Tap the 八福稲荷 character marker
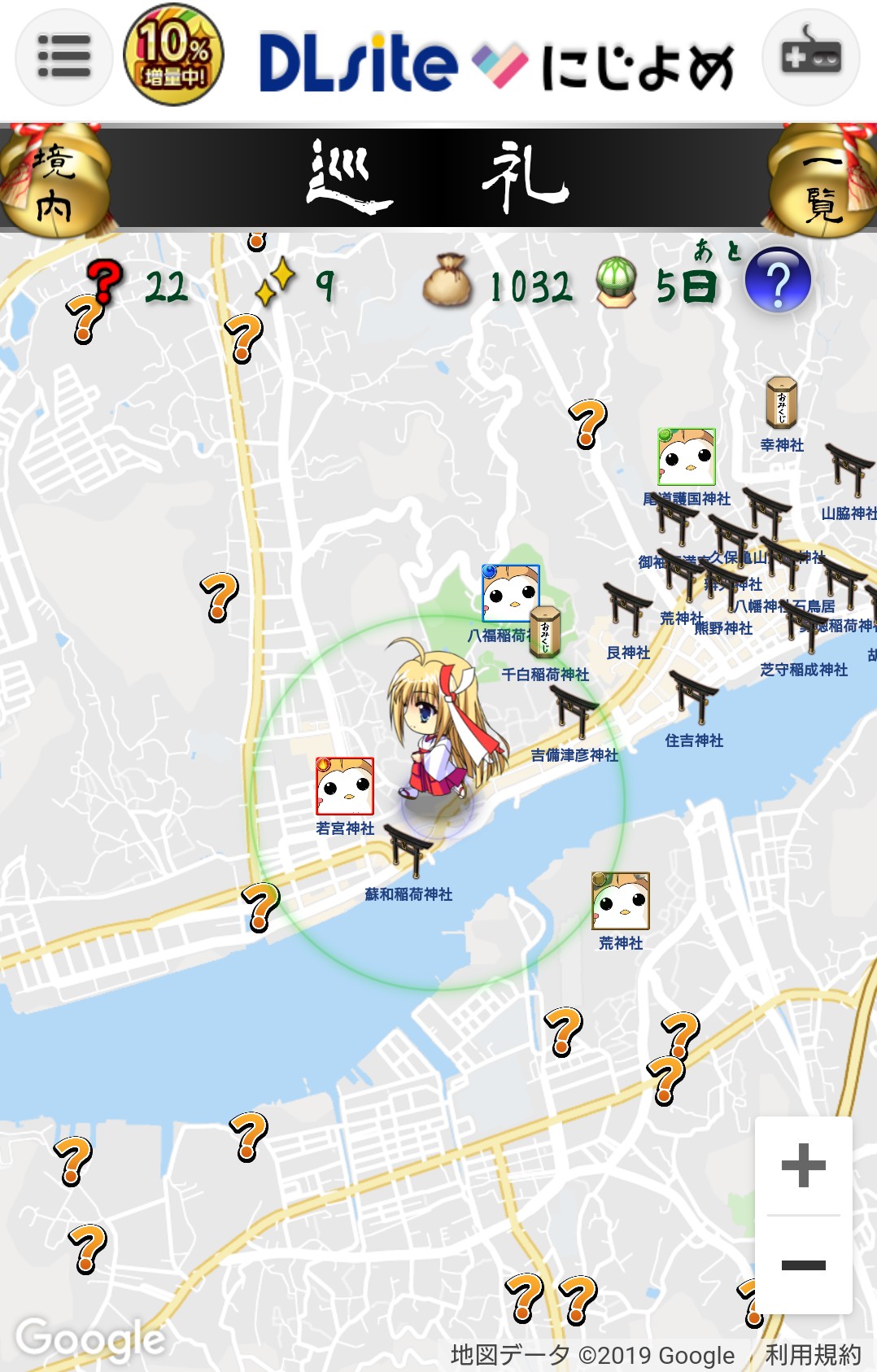 point(510,593)
